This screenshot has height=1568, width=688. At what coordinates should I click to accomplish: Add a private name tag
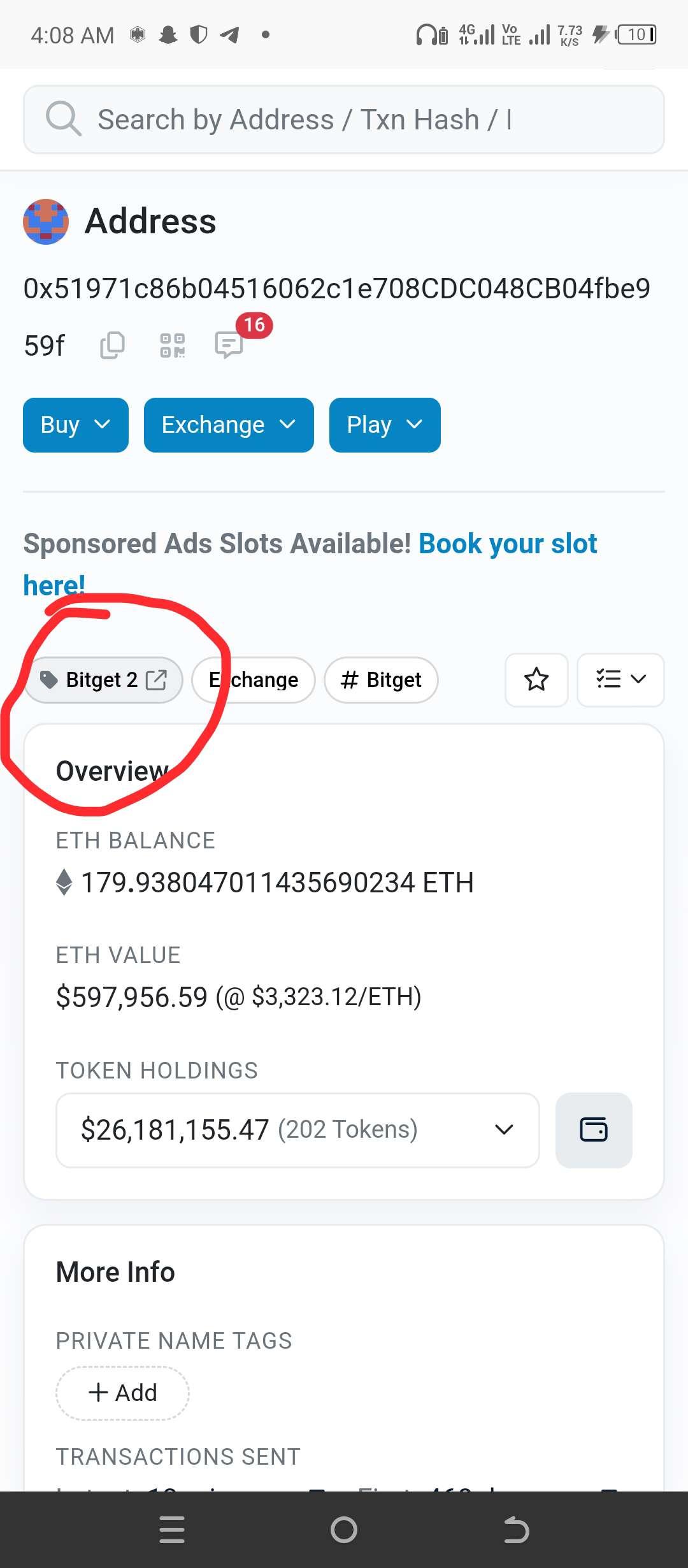coord(122,1393)
